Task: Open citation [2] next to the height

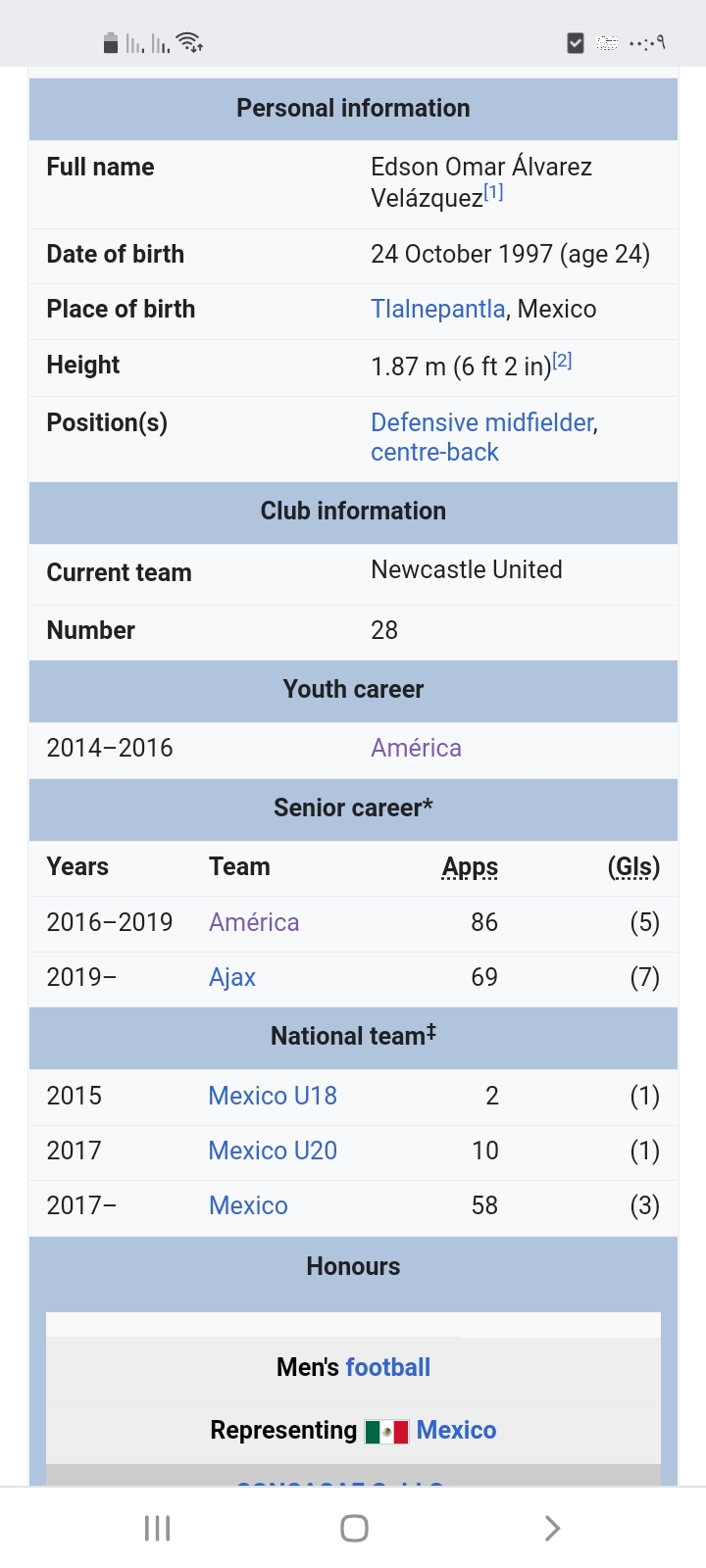Action: (x=562, y=361)
